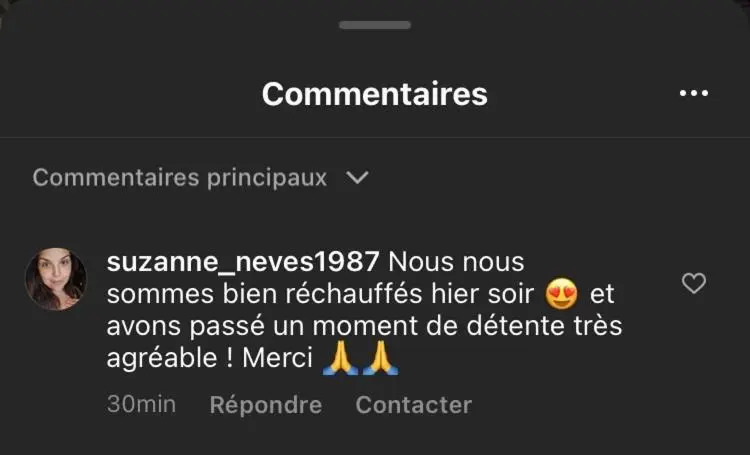Open the three-dot options menu
Image resolution: width=750 pixels, height=455 pixels.
[693, 93]
